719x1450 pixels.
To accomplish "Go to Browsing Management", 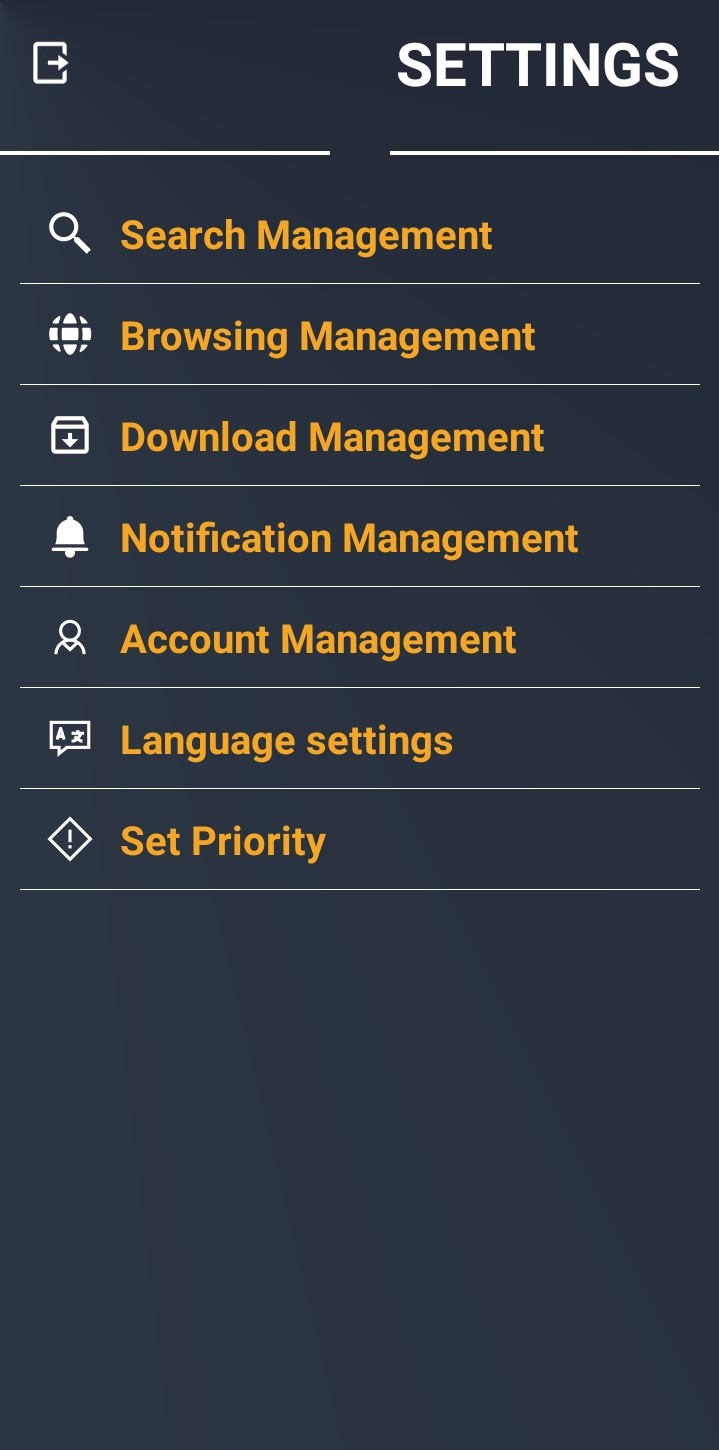I will 327,337.
